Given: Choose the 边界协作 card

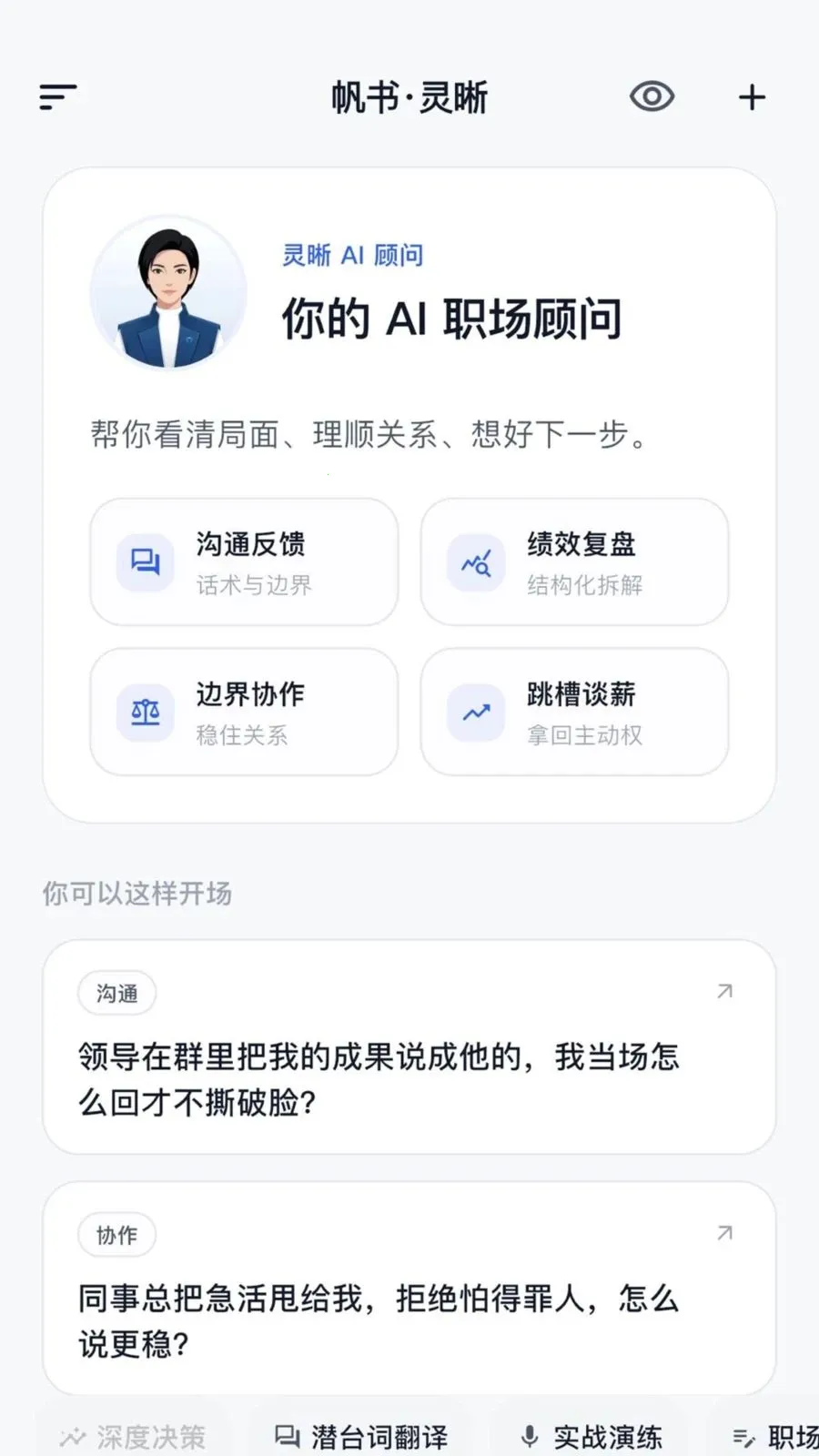Looking at the screenshot, I should 244,713.
